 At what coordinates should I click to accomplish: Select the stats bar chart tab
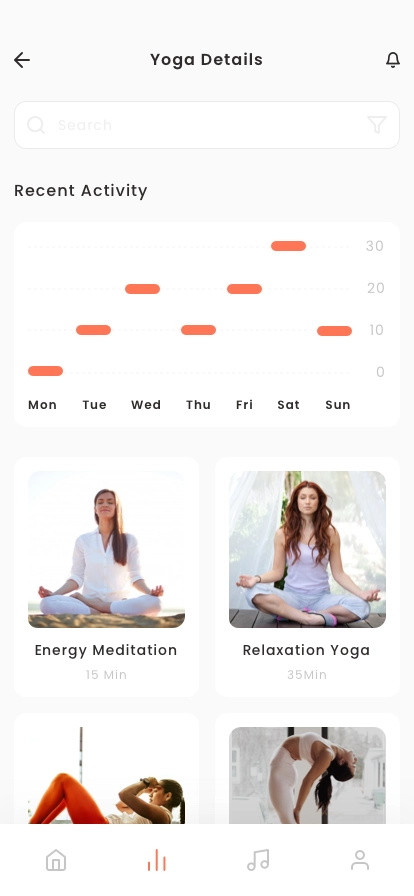click(x=157, y=860)
